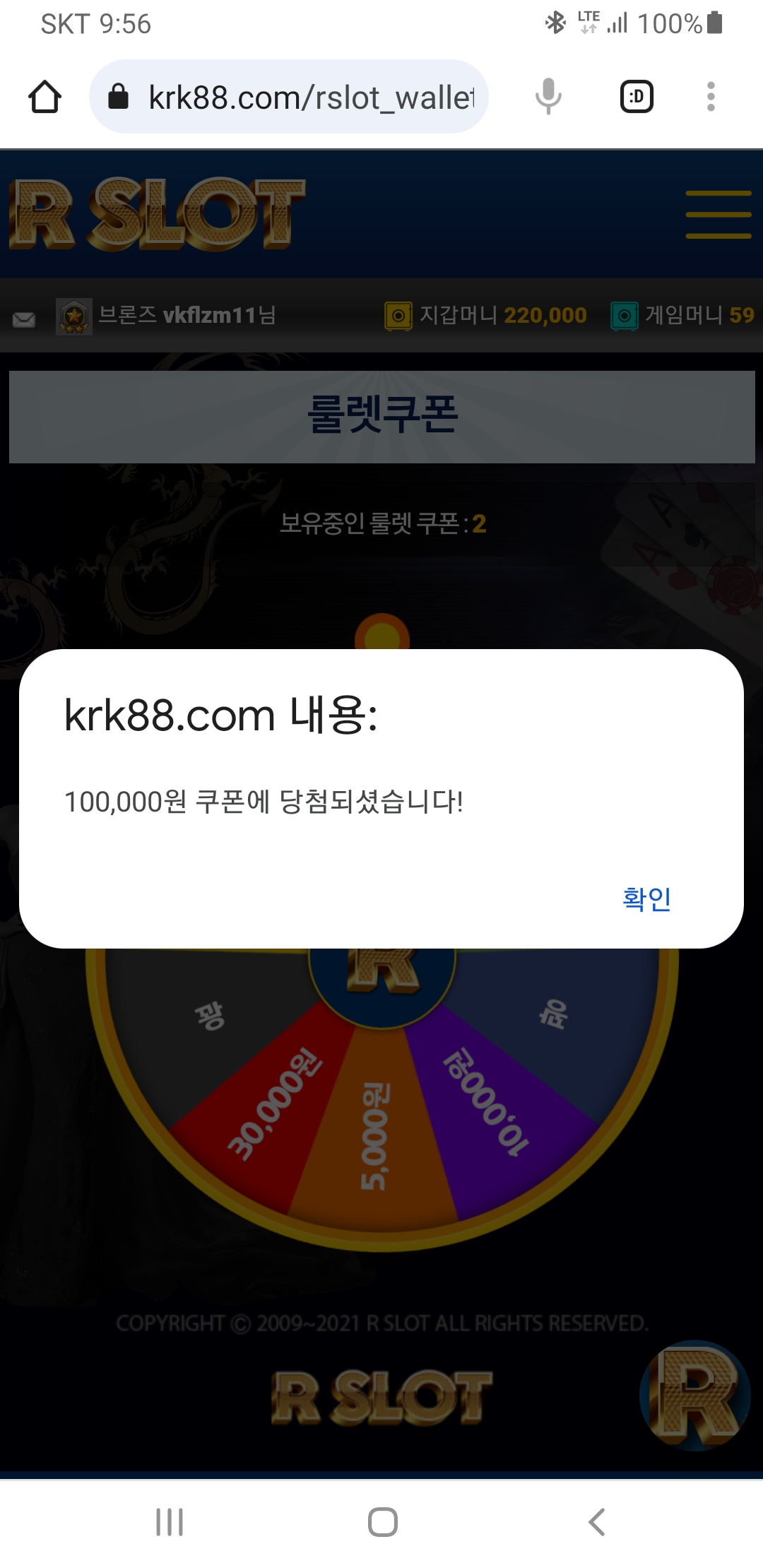Start voice search with the microphone
The image size is (763, 1568).
tap(548, 97)
